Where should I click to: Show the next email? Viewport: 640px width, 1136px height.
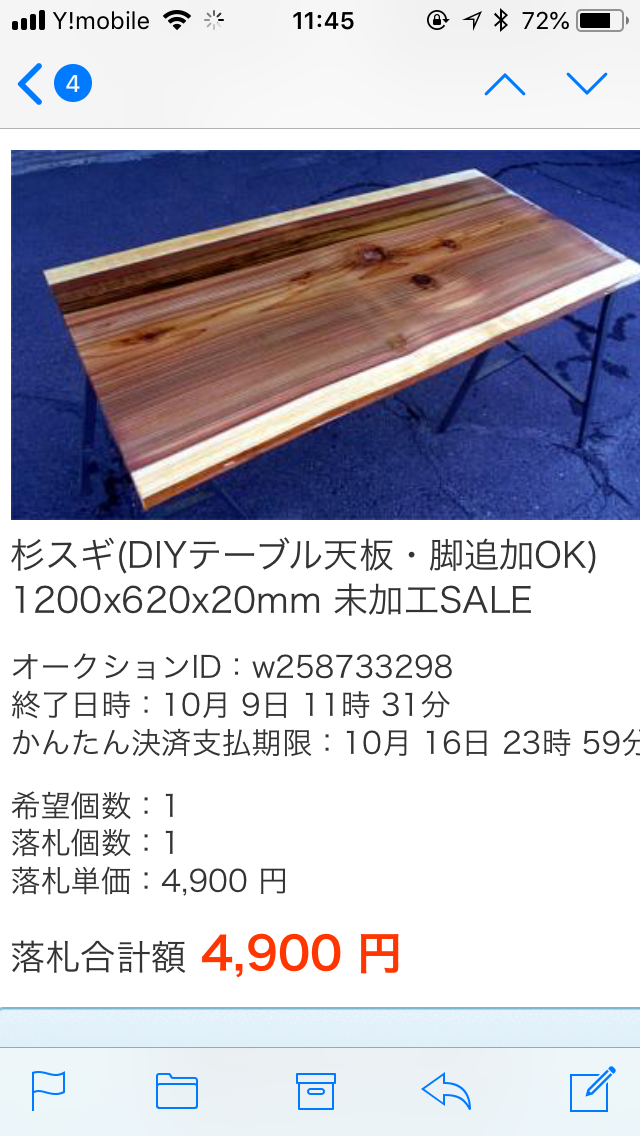coord(587,84)
